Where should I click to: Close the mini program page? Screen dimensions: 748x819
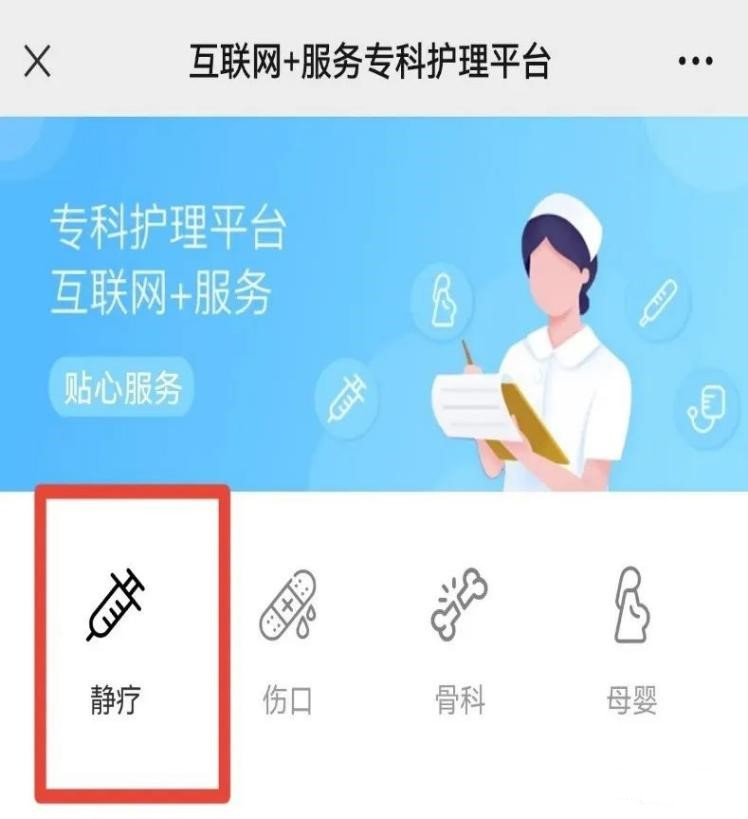[37, 62]
